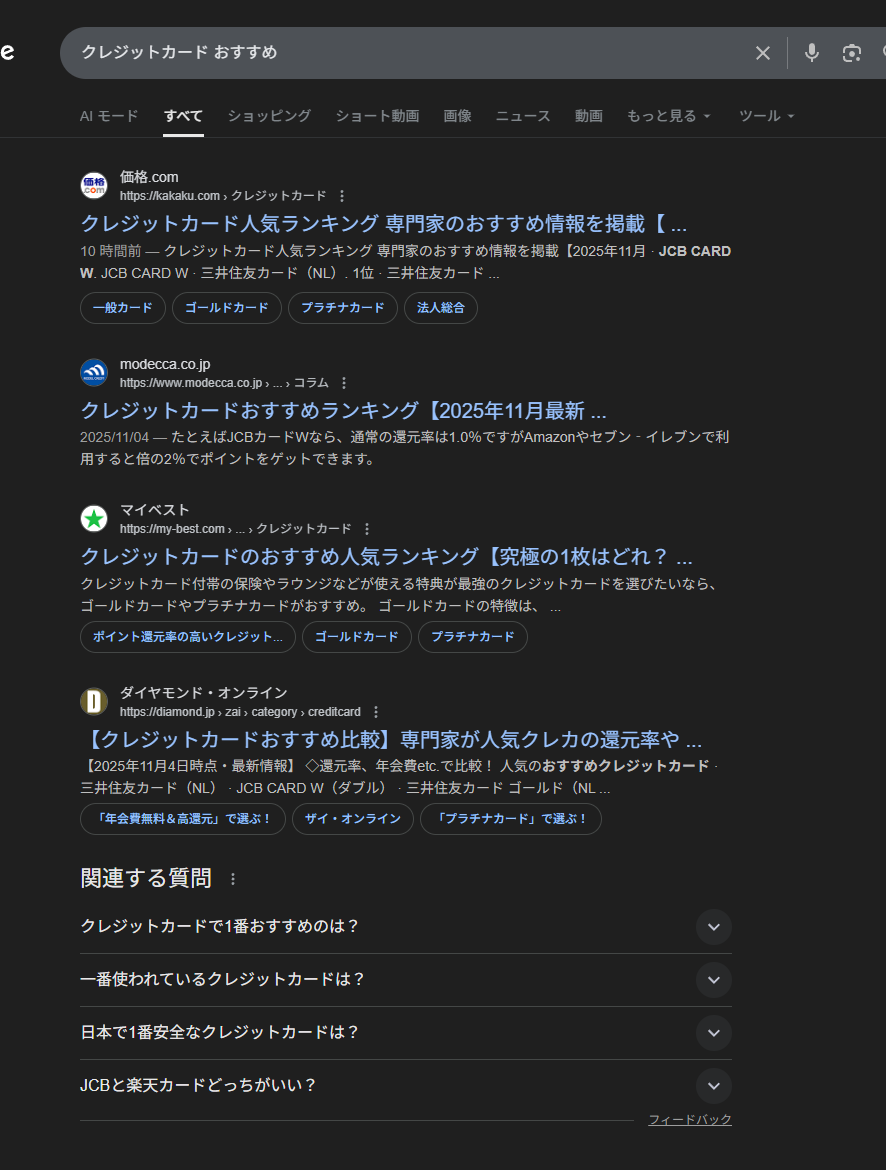Screen dimensions: 886x1170
Task: Select the ザイ・オンライン chip
Action: pos(352,819)
